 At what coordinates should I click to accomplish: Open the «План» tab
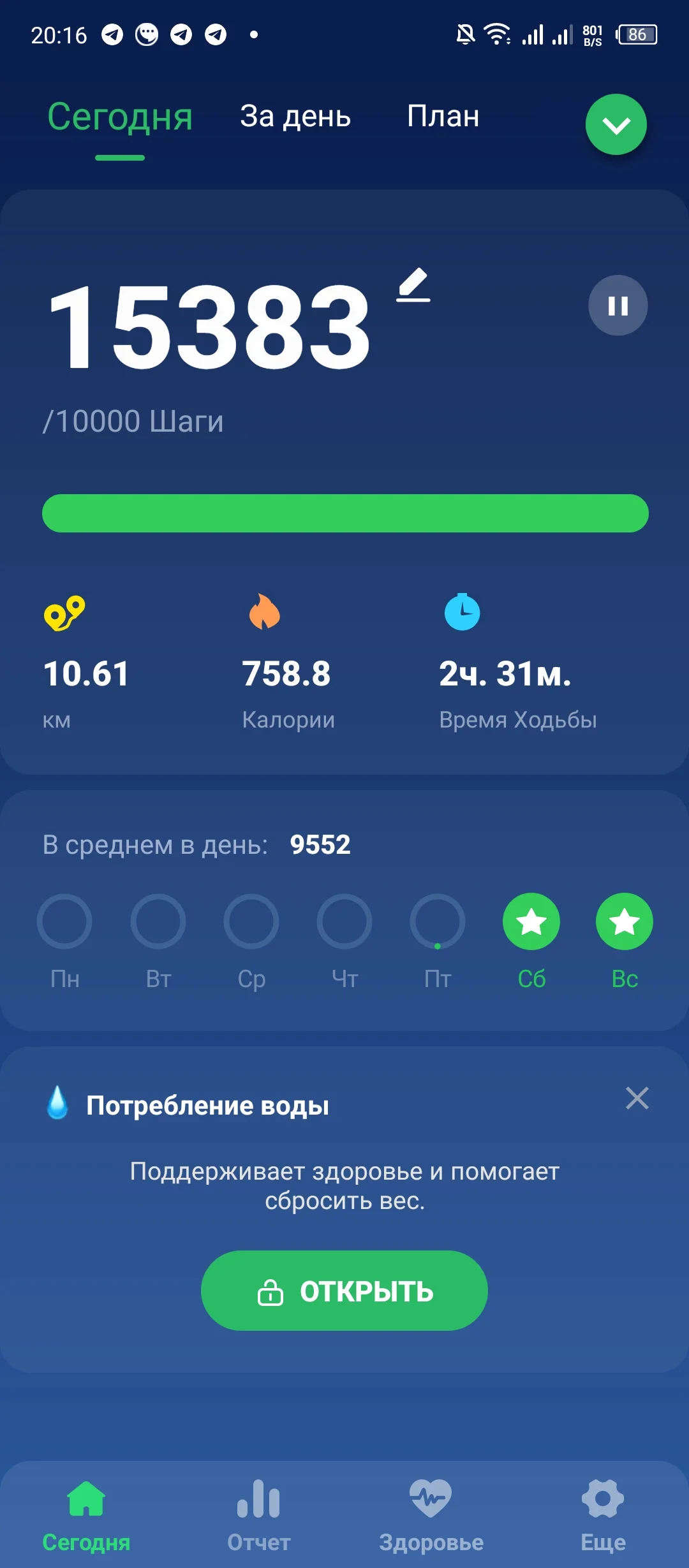443,117
